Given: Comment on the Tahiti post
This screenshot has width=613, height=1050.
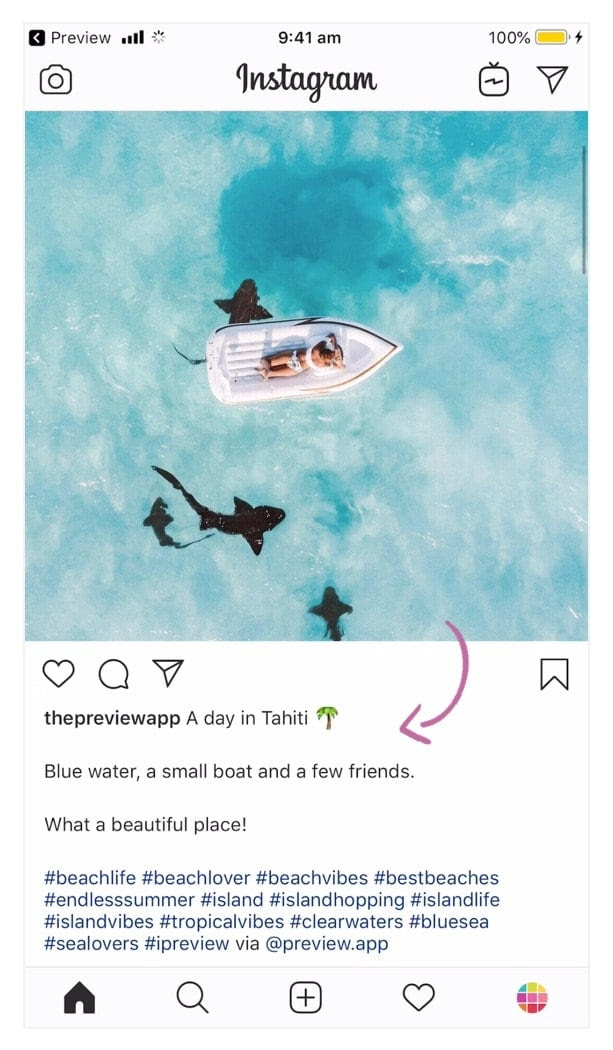Looking at the screenshot, I should click(113, 674).
